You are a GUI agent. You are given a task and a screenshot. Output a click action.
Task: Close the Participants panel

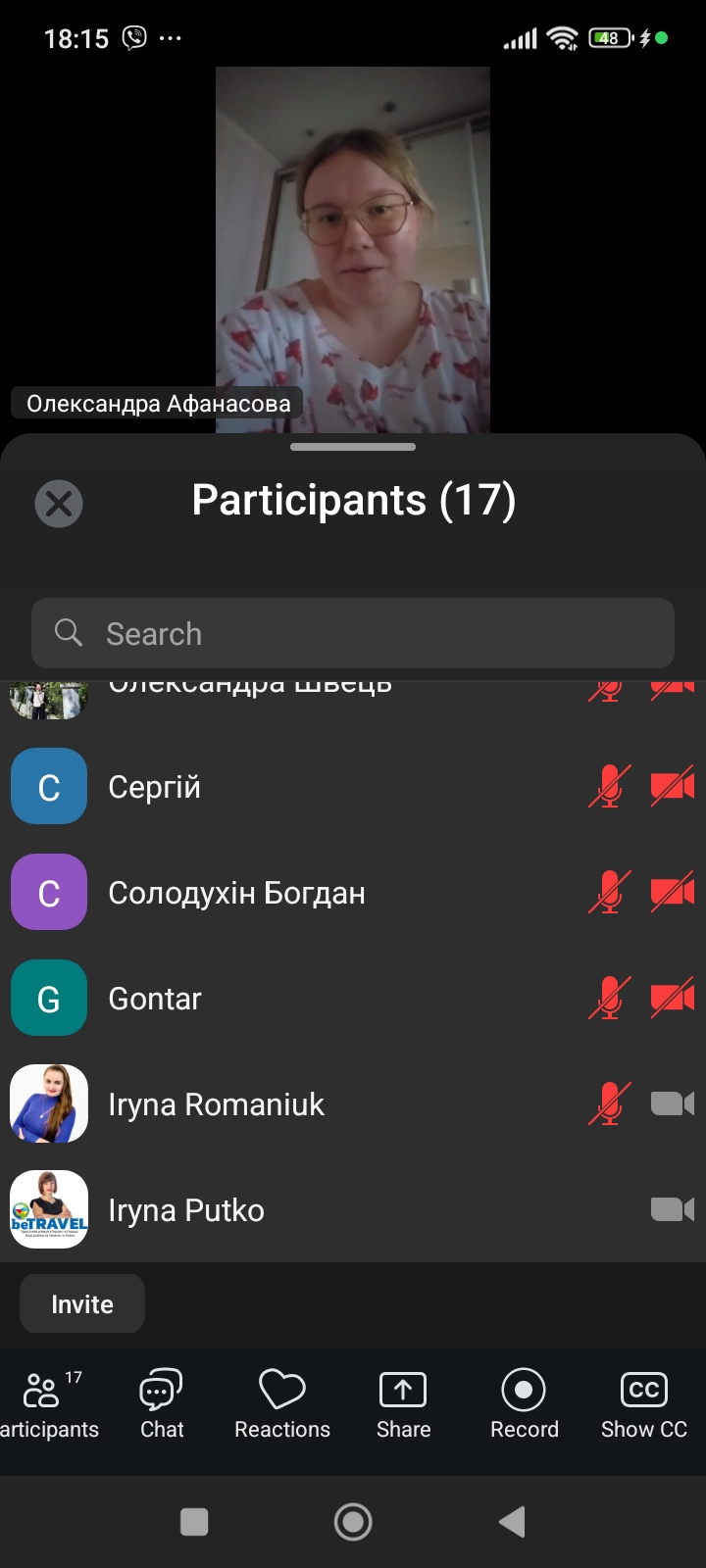59,504
